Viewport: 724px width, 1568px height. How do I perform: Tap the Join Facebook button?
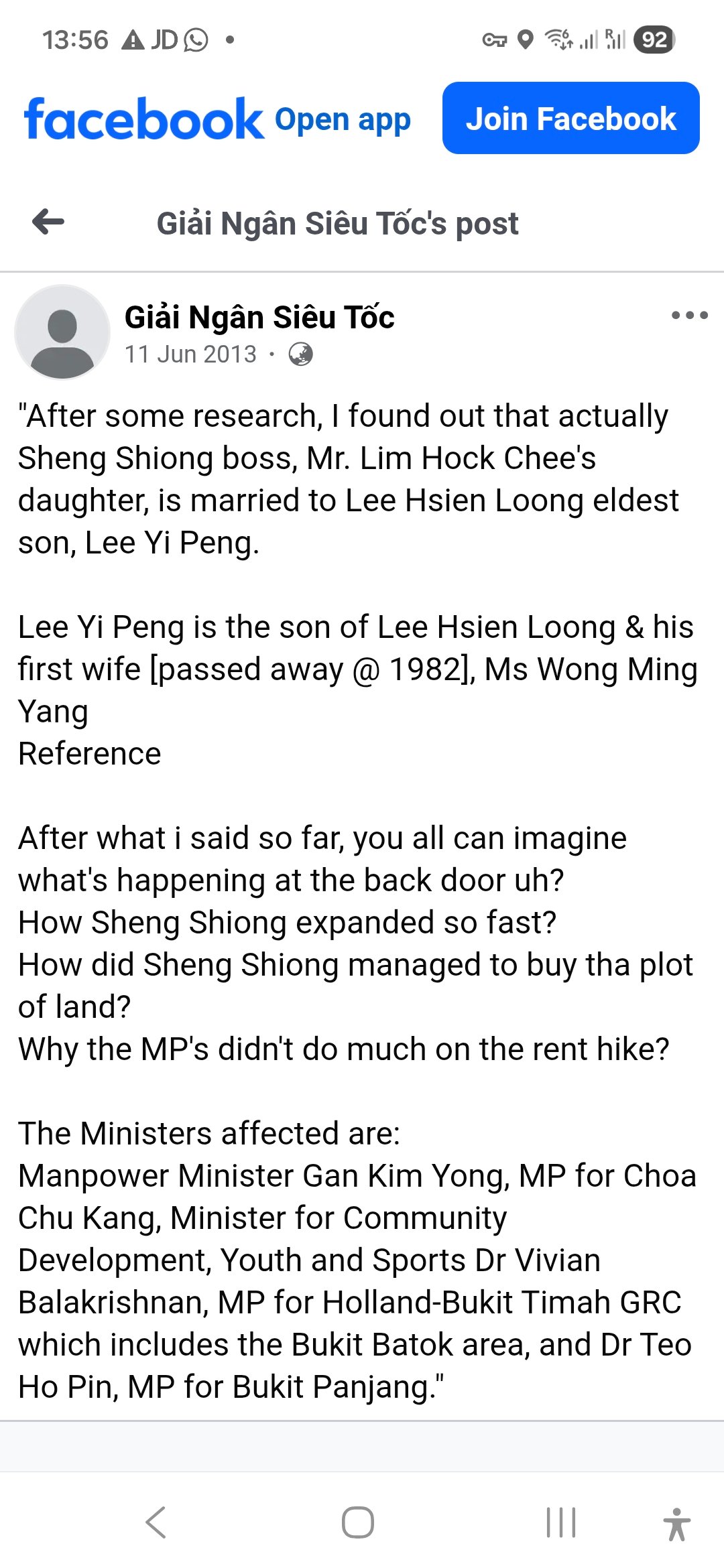(x=570, y=119)
